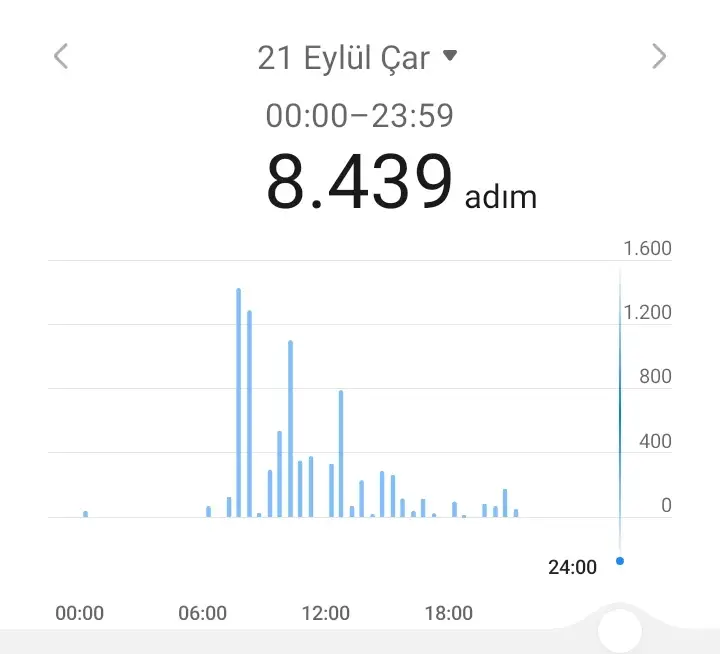Open the 21 Eylül Çar date picker
The width and height of the screenshot is (720, 654).
click(357, 57)
